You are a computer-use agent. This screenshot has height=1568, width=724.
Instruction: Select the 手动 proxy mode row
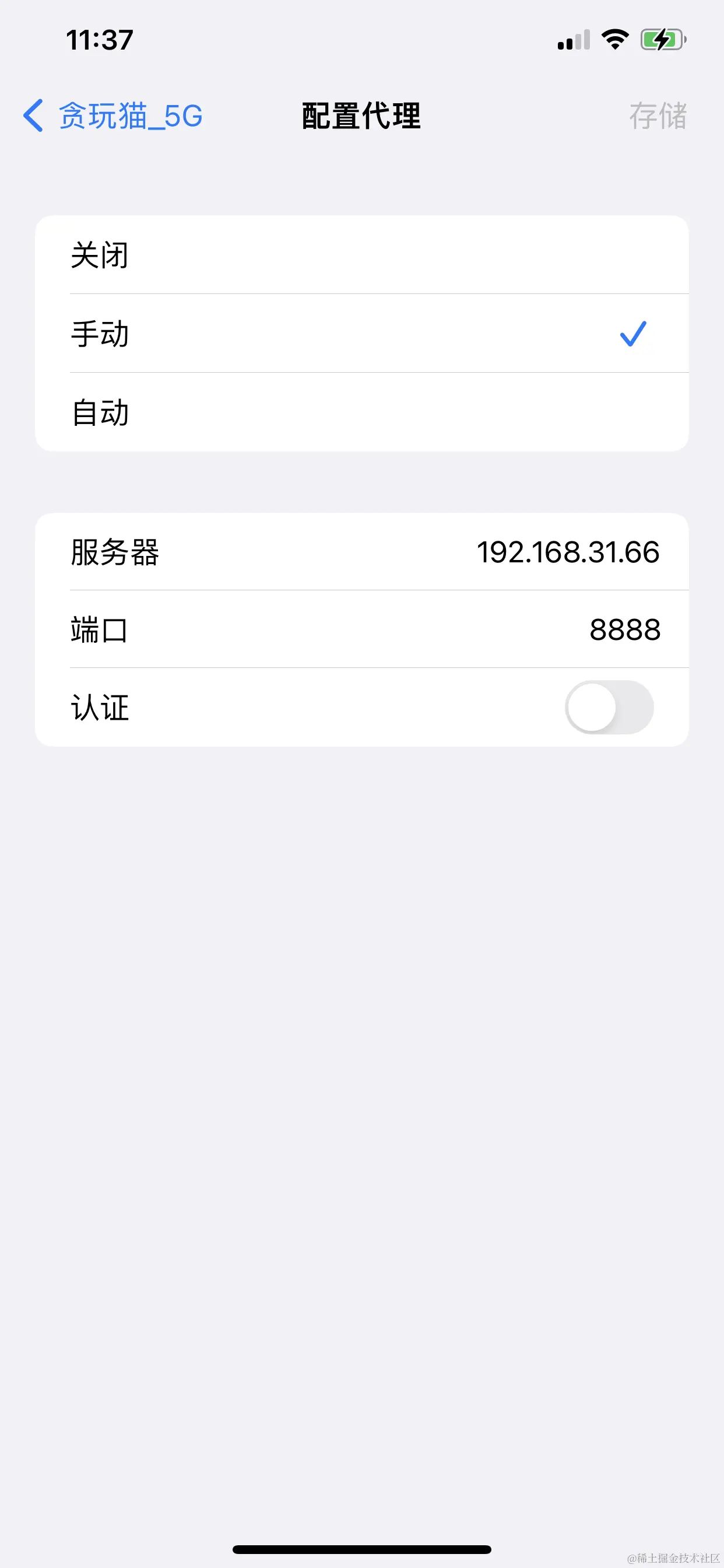(362, 334)
